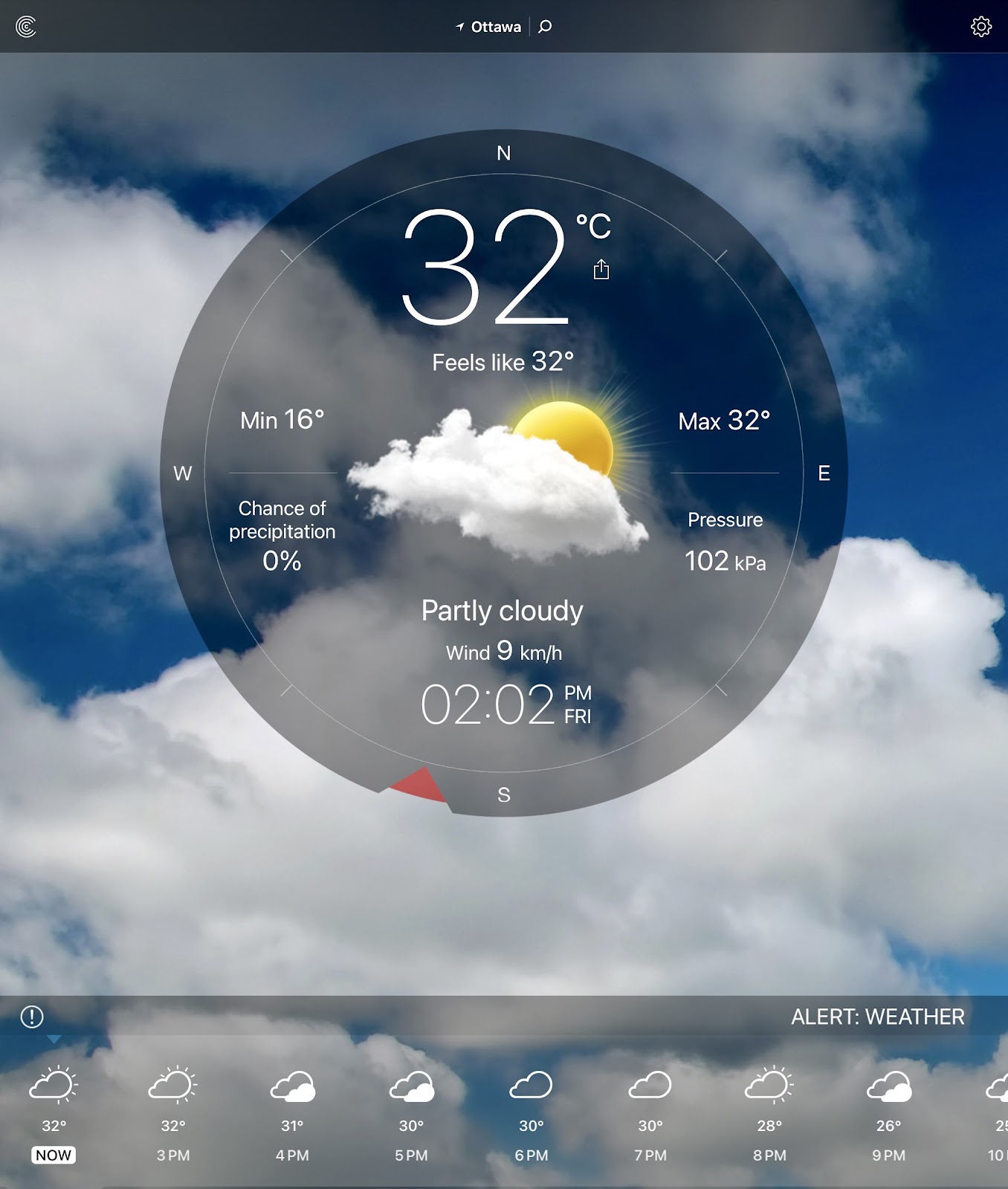The width and height of the screenshot is (1008, 1189).
Task: Return to the NOW forecast
Action: pyautogui.click(x=54, y=1112)
